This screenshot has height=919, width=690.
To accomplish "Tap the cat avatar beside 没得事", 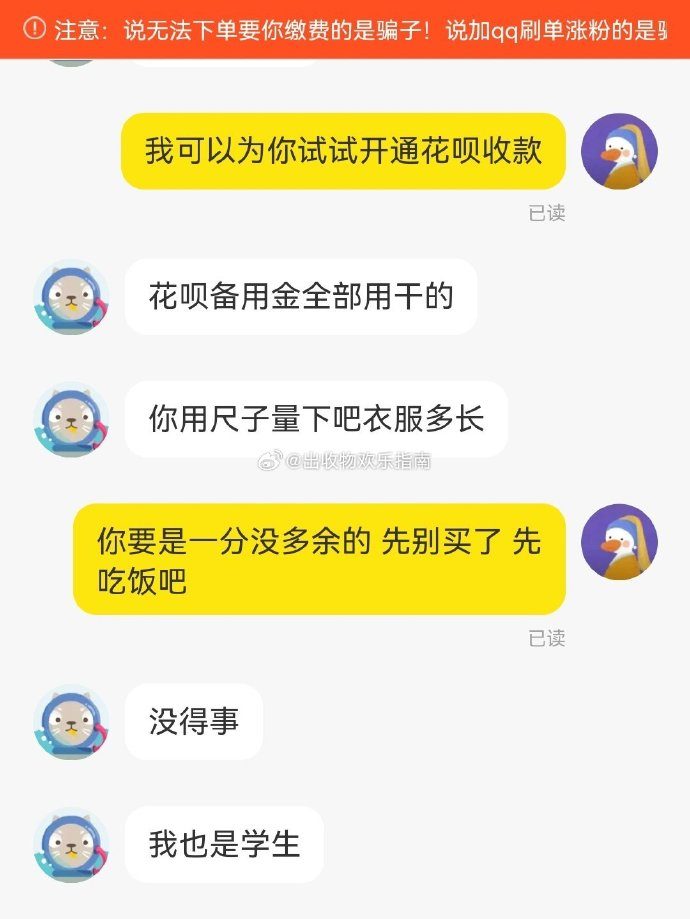I will click(x=71, y=722).
